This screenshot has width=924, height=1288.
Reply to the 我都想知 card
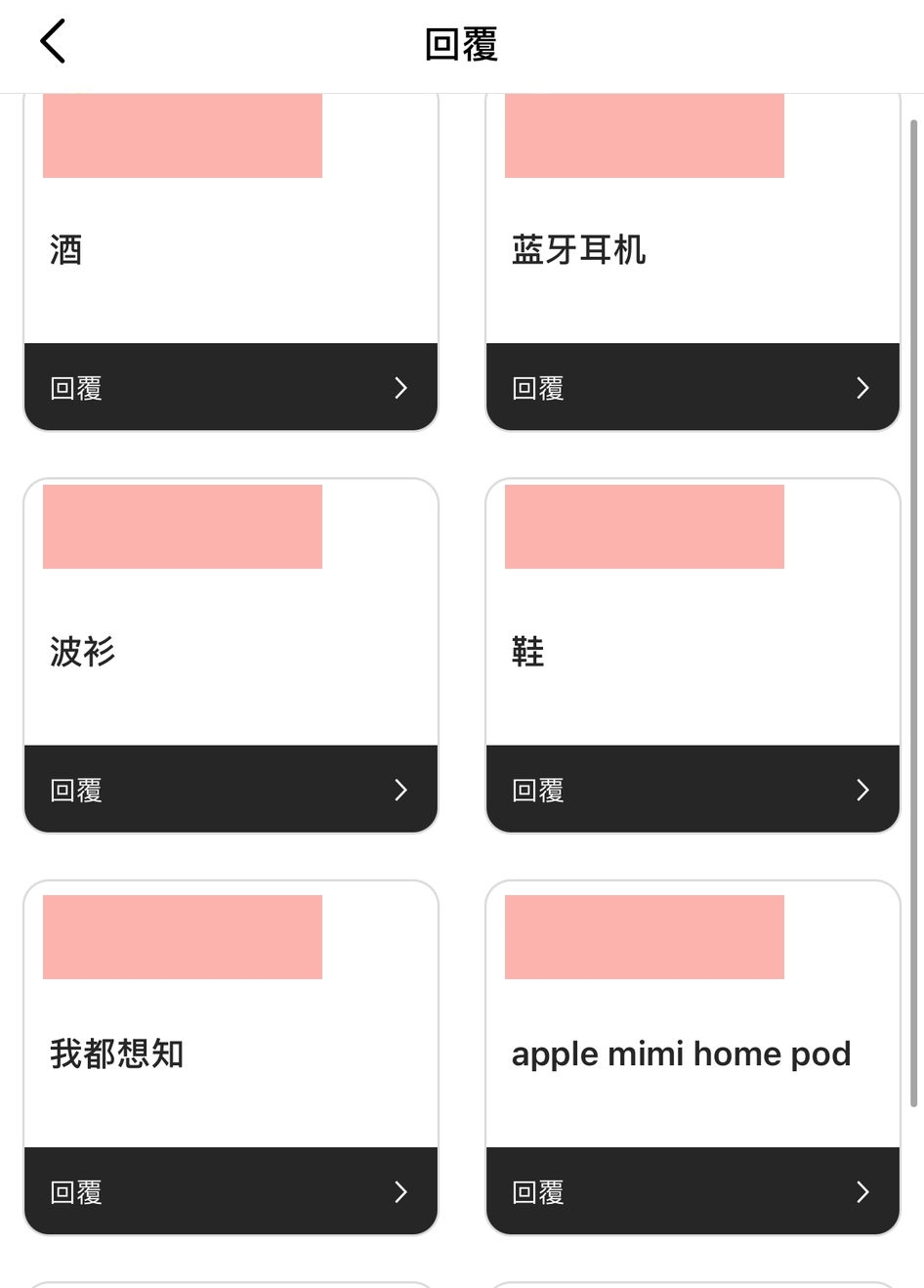click(231, 1191)
